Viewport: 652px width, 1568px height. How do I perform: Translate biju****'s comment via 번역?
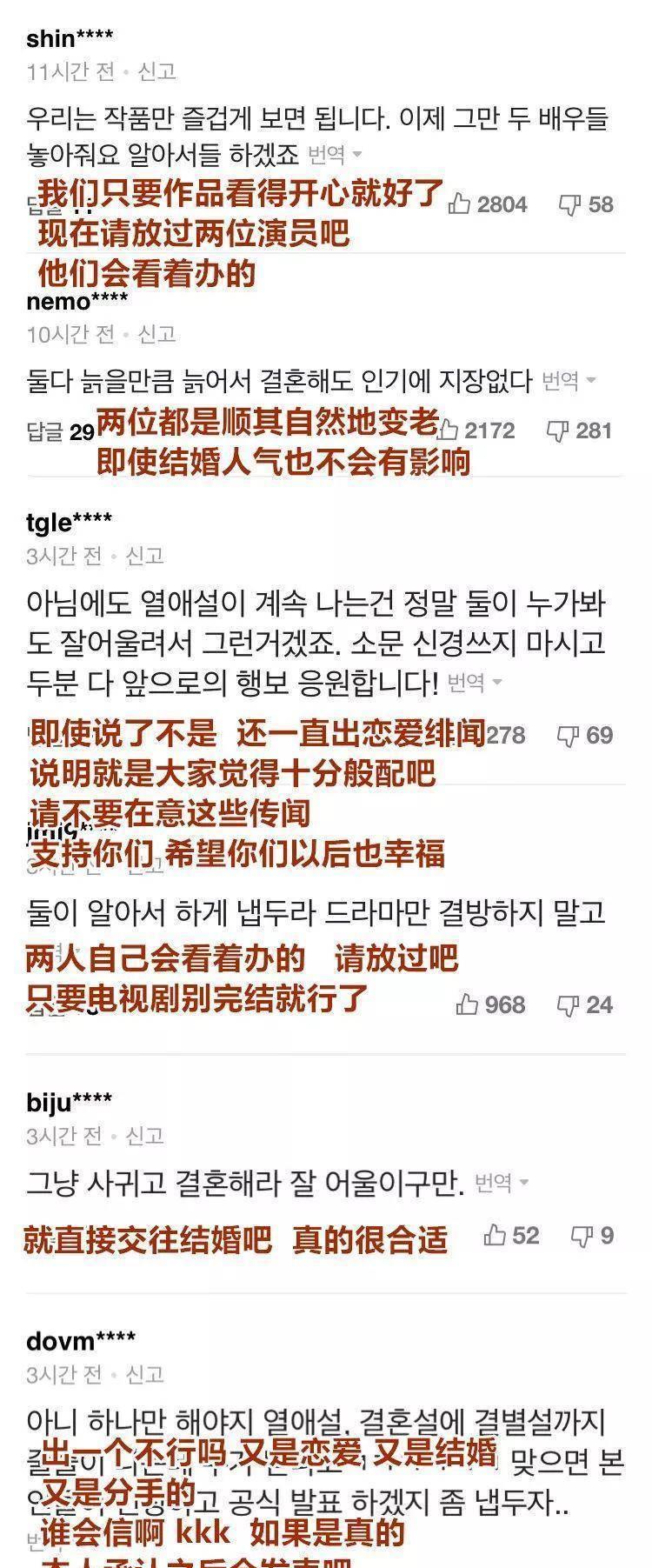point(501,1183)
